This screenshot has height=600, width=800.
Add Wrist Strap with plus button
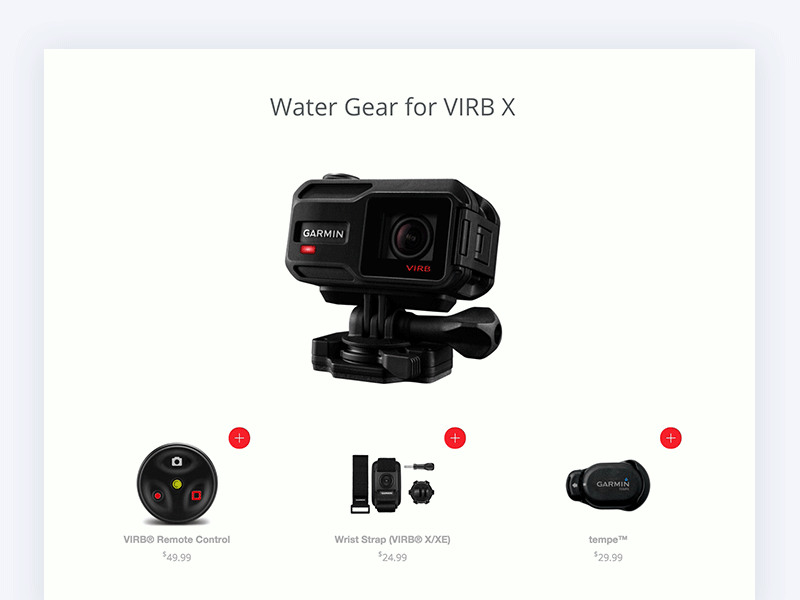(x=455, y=437)
